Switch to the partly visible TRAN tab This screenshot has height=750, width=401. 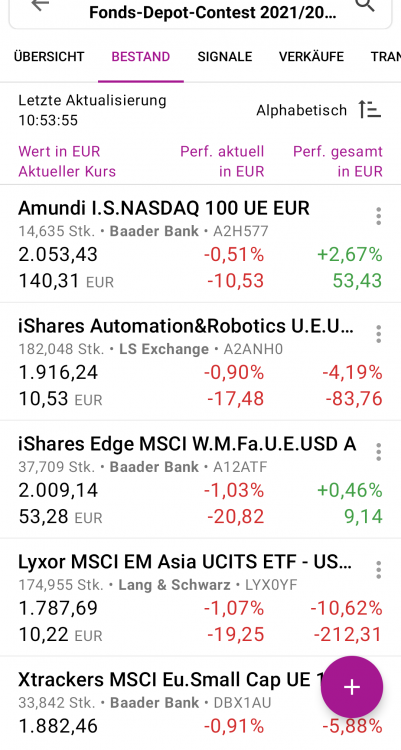point(385,57)
